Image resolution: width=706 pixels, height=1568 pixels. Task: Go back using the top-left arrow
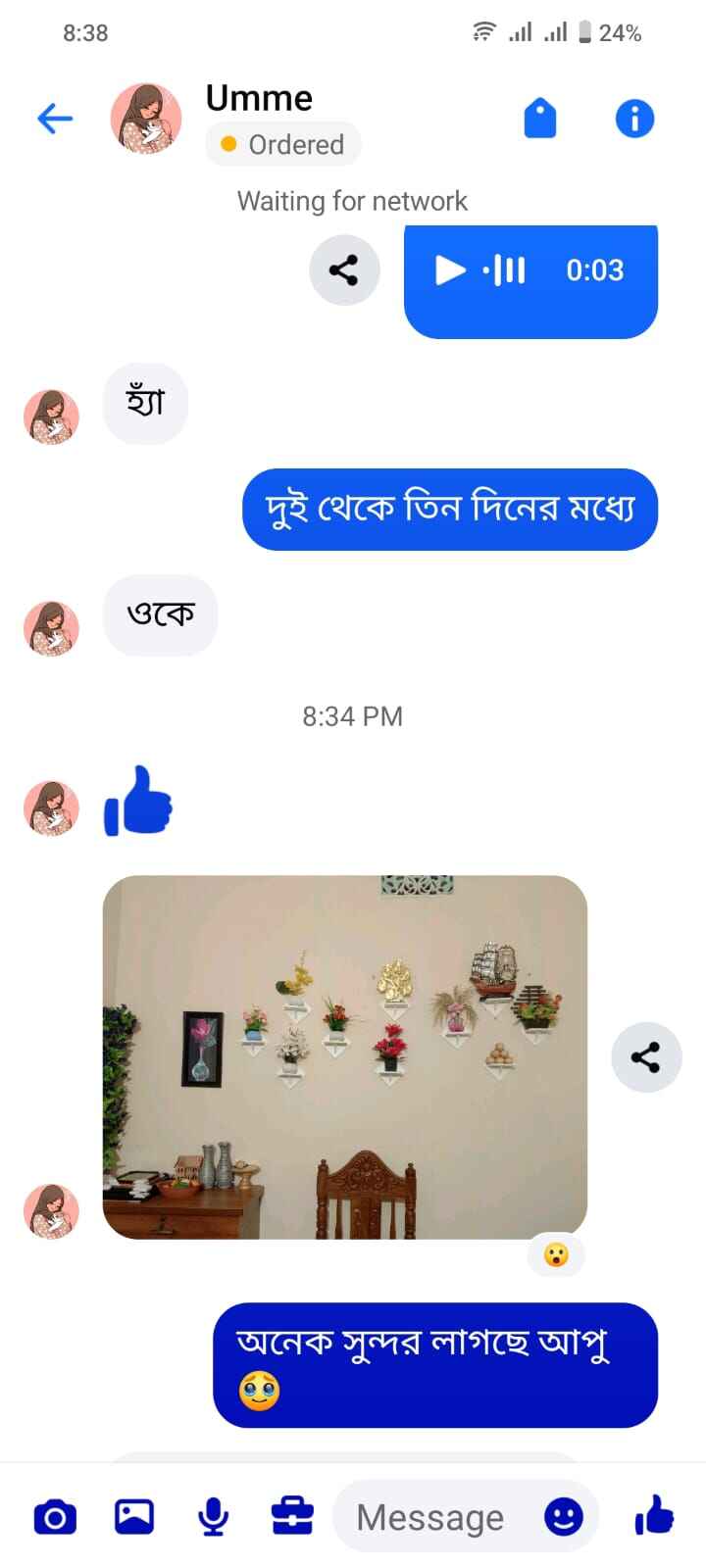(55, 119)
